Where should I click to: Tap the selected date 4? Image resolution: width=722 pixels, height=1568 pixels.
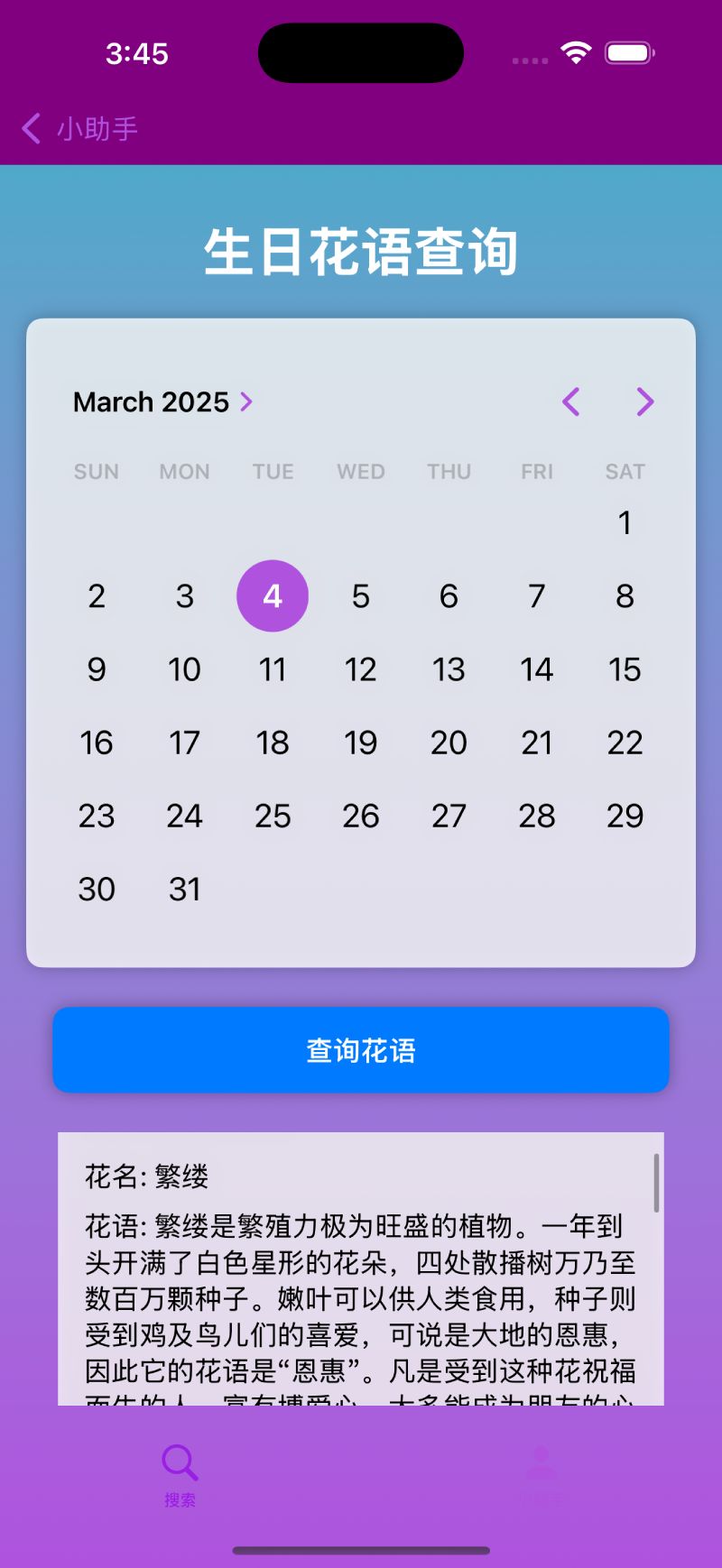click(273, 596)
